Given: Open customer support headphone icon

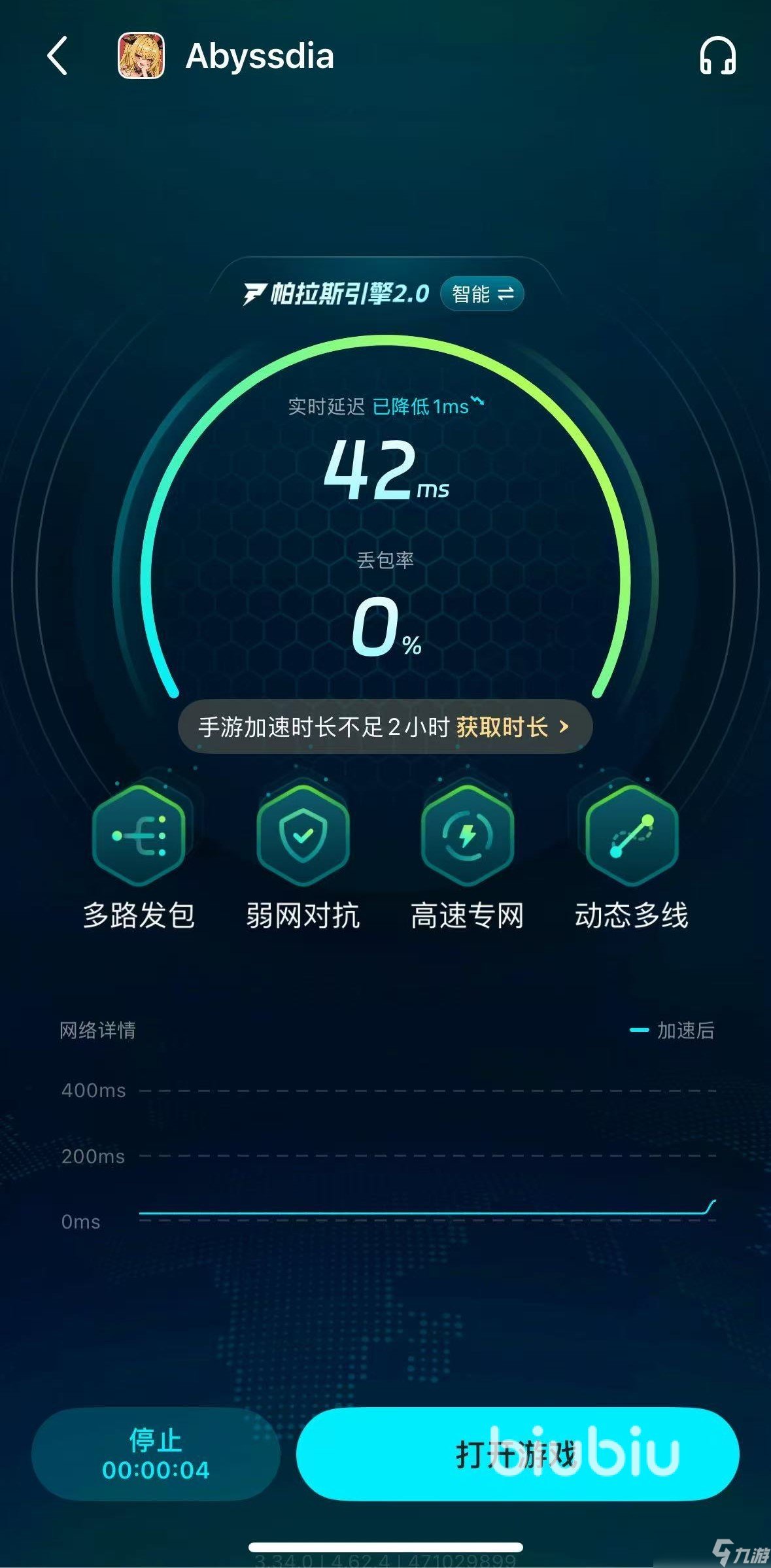Looking at the screenshot, I should click(717, 56).
